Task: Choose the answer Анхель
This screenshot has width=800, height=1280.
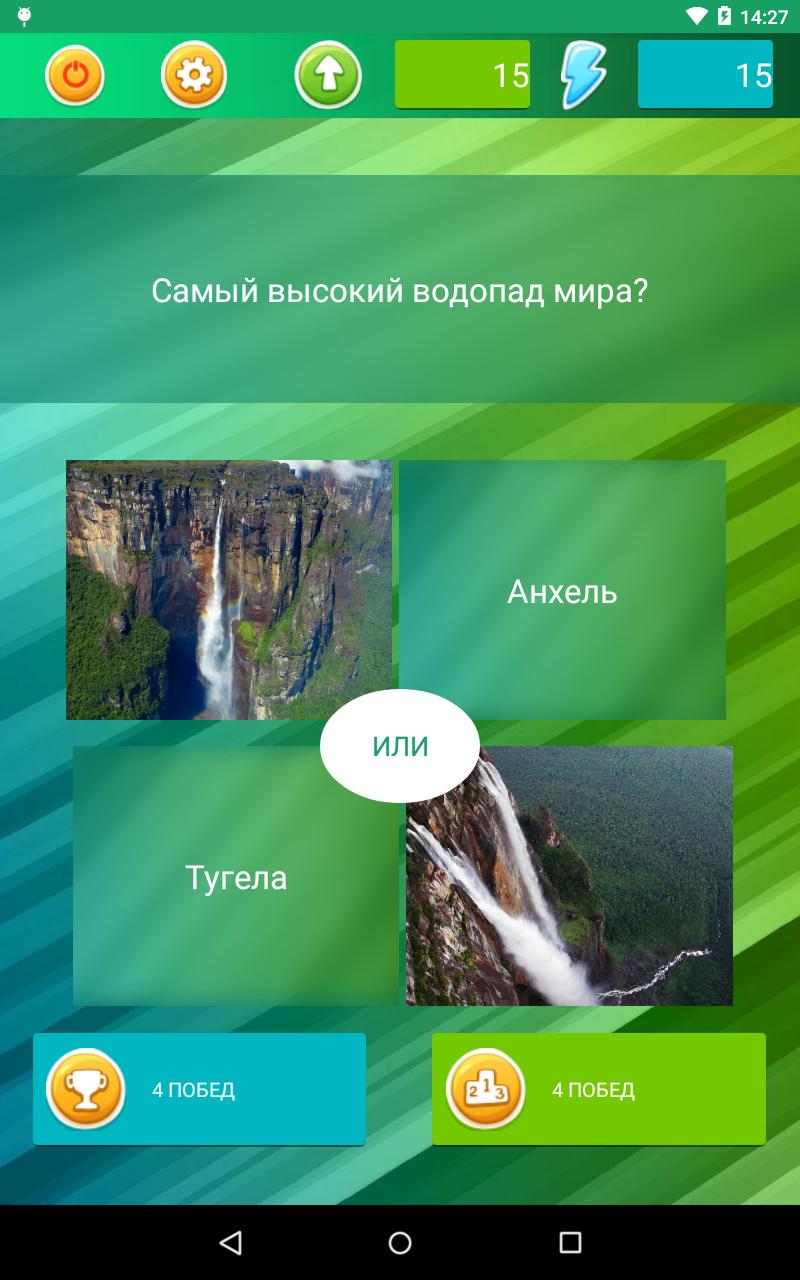Action: point(562,590)
